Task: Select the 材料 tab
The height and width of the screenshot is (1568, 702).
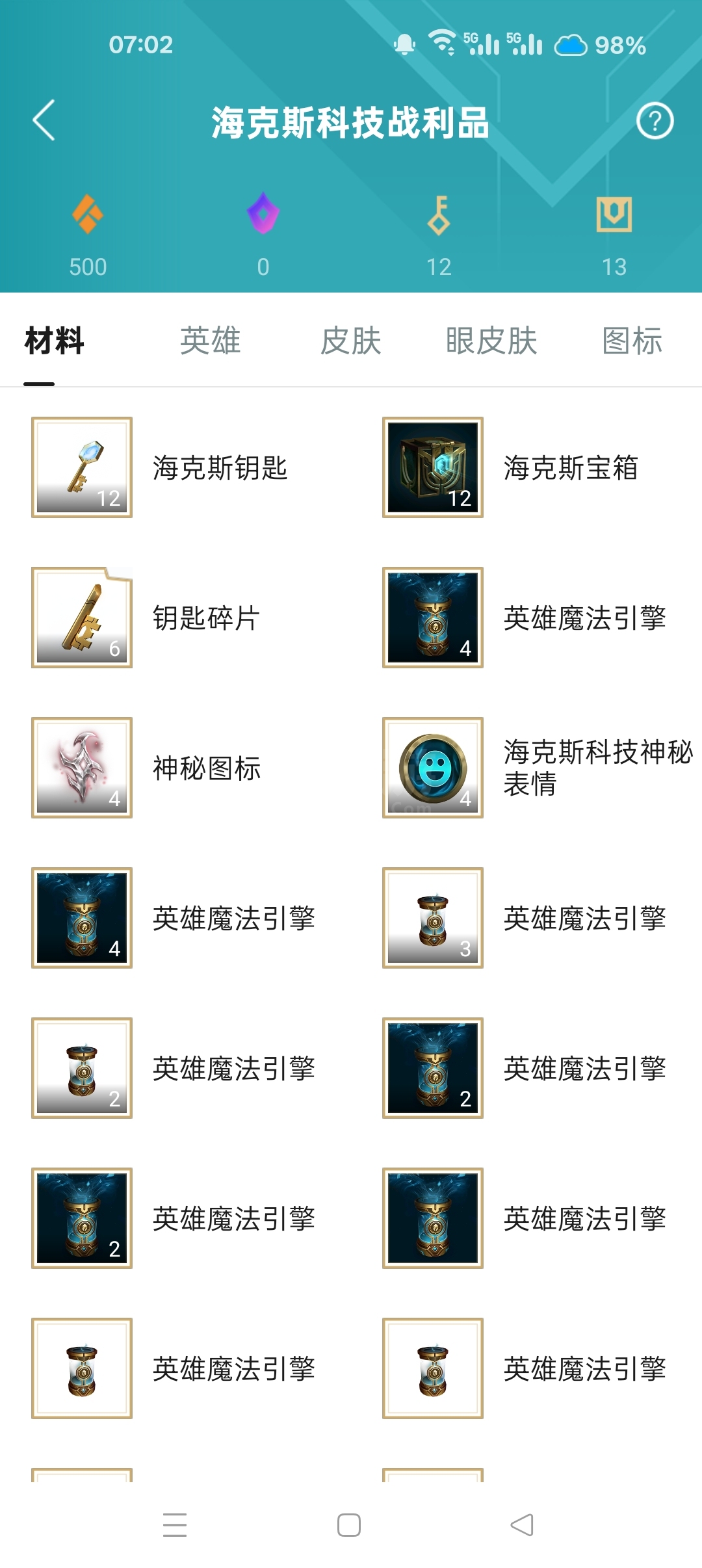Action: click(x=55, y=341)
